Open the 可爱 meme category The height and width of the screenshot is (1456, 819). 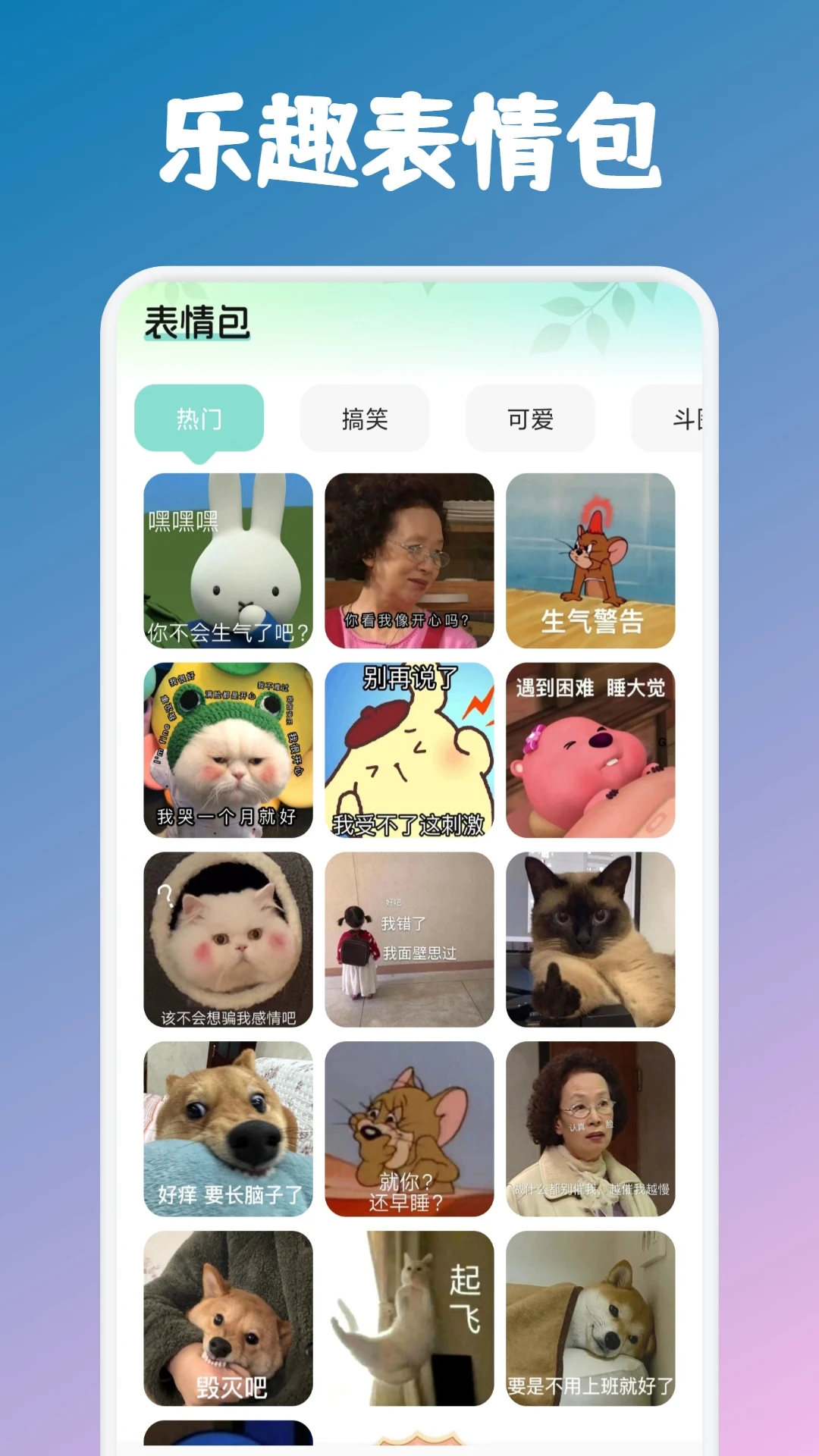tap(529, 418)
